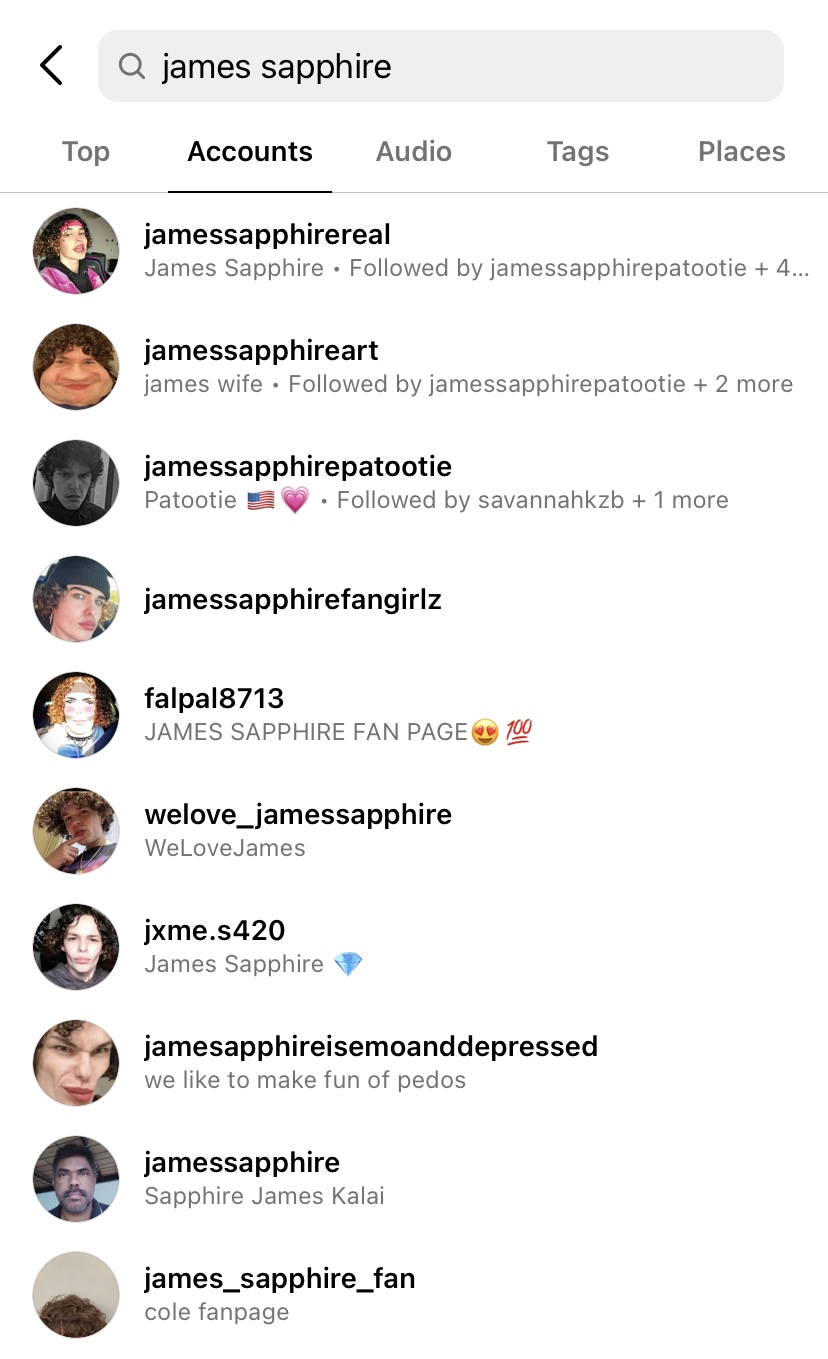828x1359 pixels.
Task: Open the jamessapphirefangirlz account
Action: click(x=414, y=599)
